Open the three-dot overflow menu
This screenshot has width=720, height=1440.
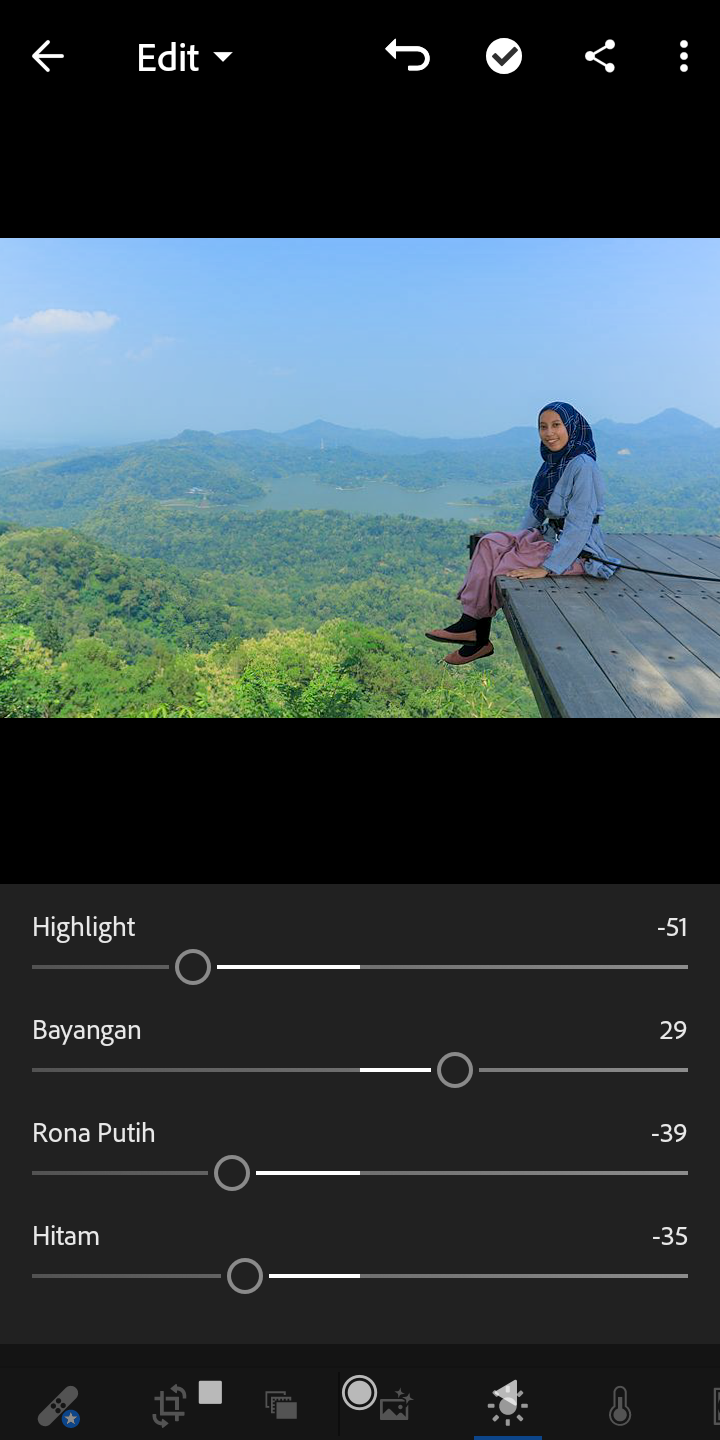click(x=684, y=57)
